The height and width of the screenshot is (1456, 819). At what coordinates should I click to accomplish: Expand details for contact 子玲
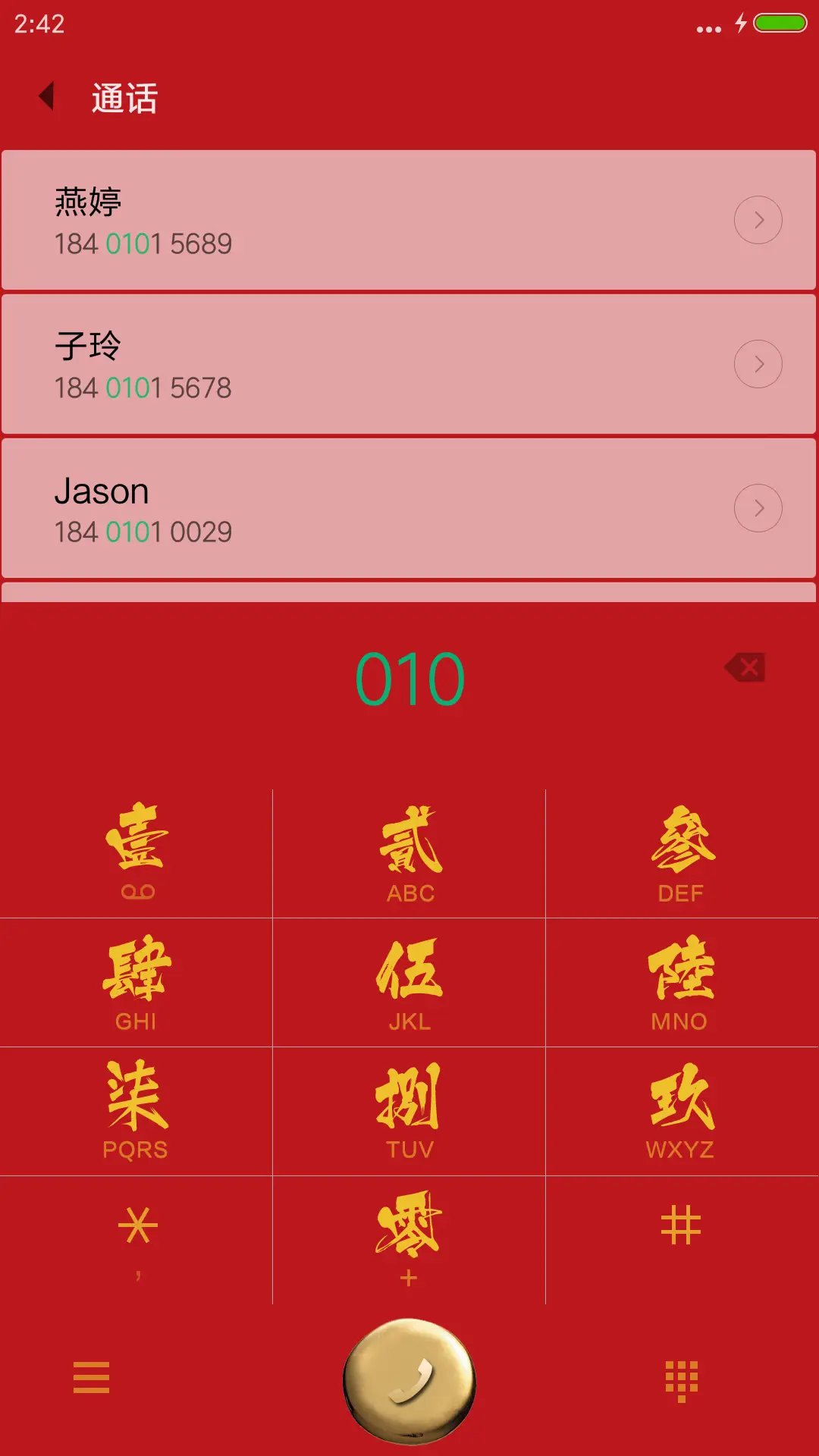coord(757,364)
